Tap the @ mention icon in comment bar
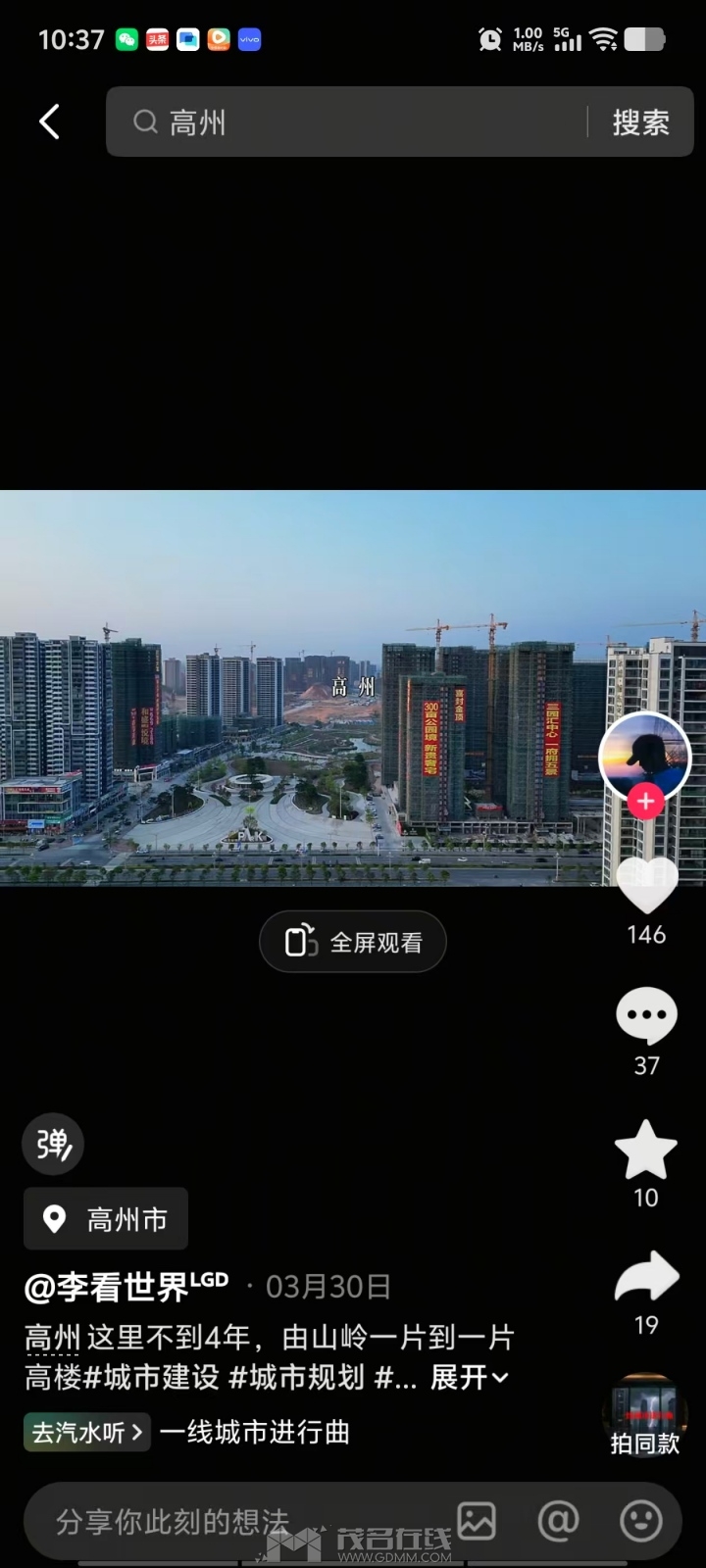The height and width of the screenshot is (1568, 706). (558, 1520)
